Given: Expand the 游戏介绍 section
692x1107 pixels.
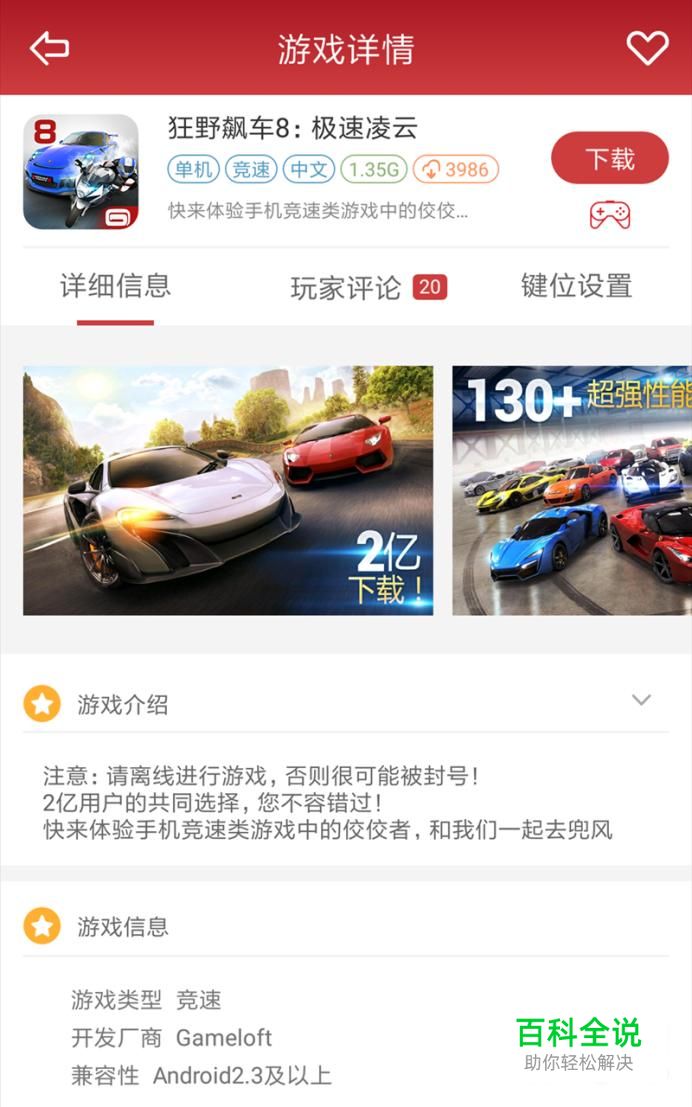Looking at the screenshot, I should click(x=641, y=701).
